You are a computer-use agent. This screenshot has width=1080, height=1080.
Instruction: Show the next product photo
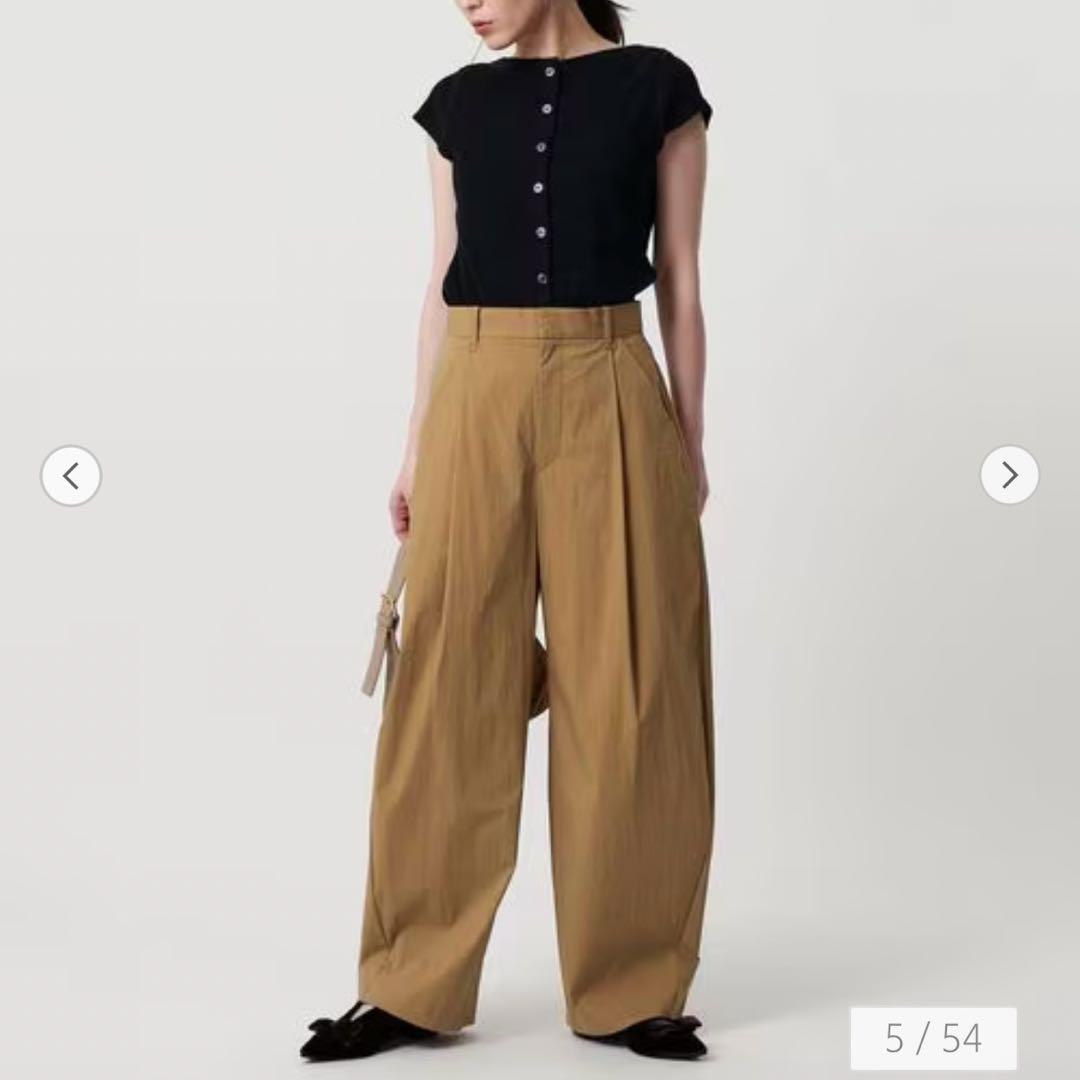1009,476
